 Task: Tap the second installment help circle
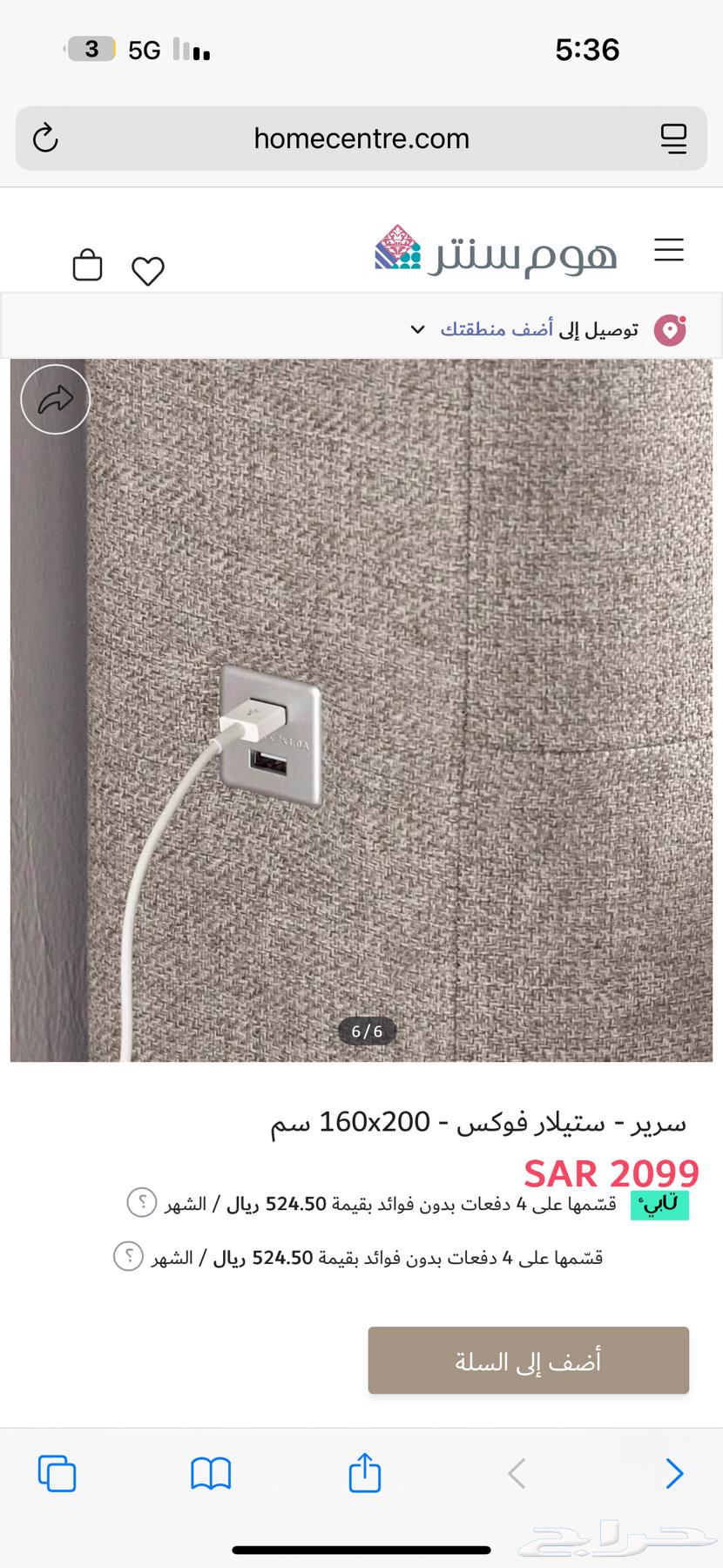tap(130, 1257)
